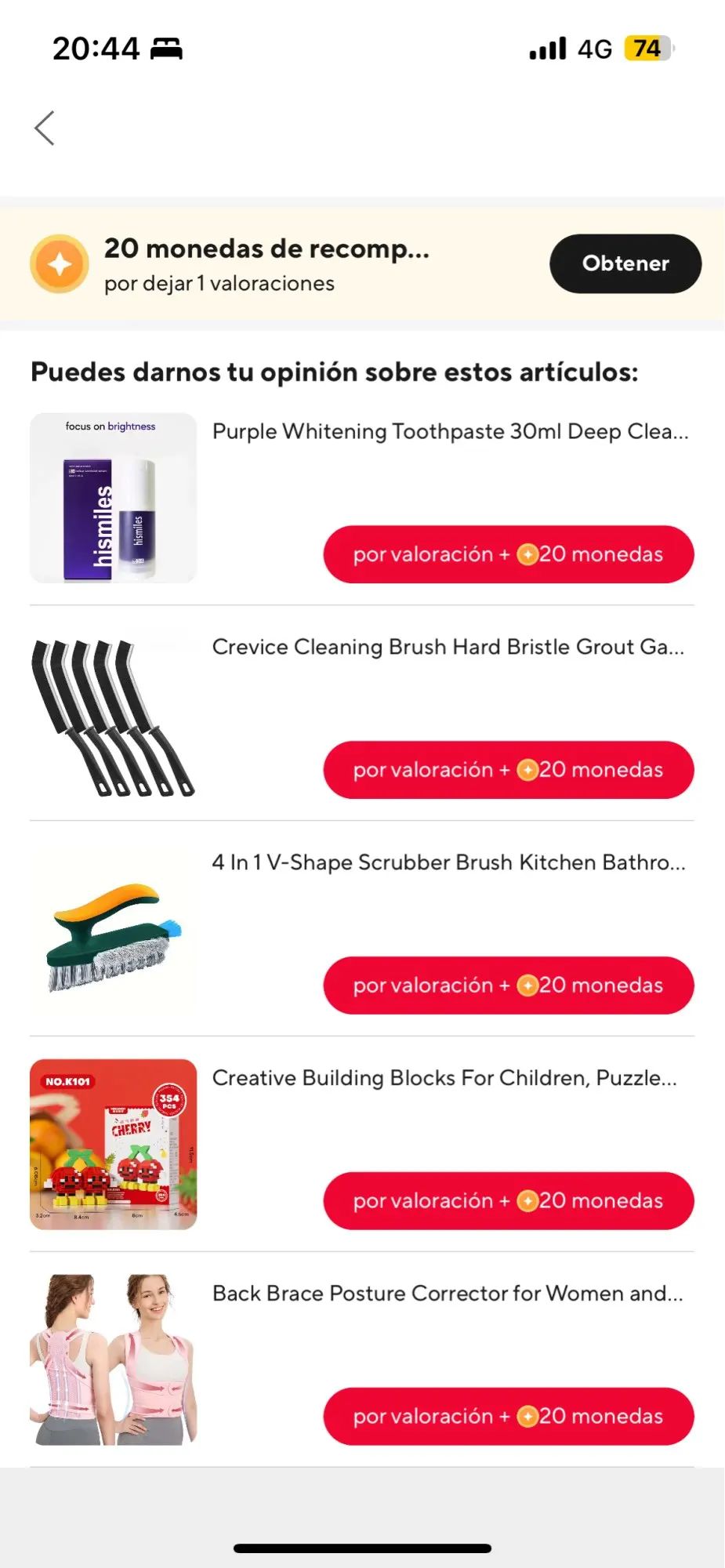
Task: Rate the Crevice Cleaning Brush for 20 monedas
Action: coord(508,770)
